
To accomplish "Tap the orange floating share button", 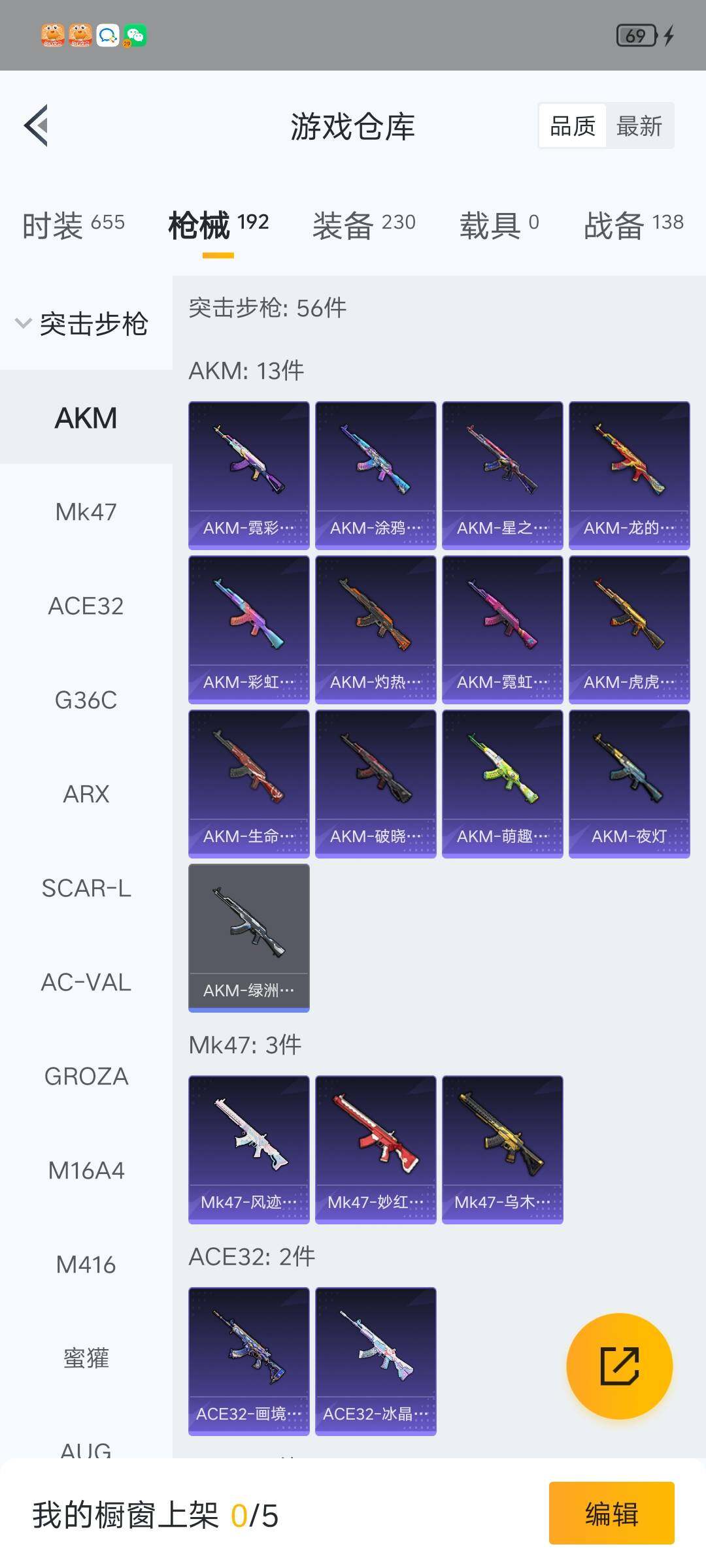I will [619, 1366].
